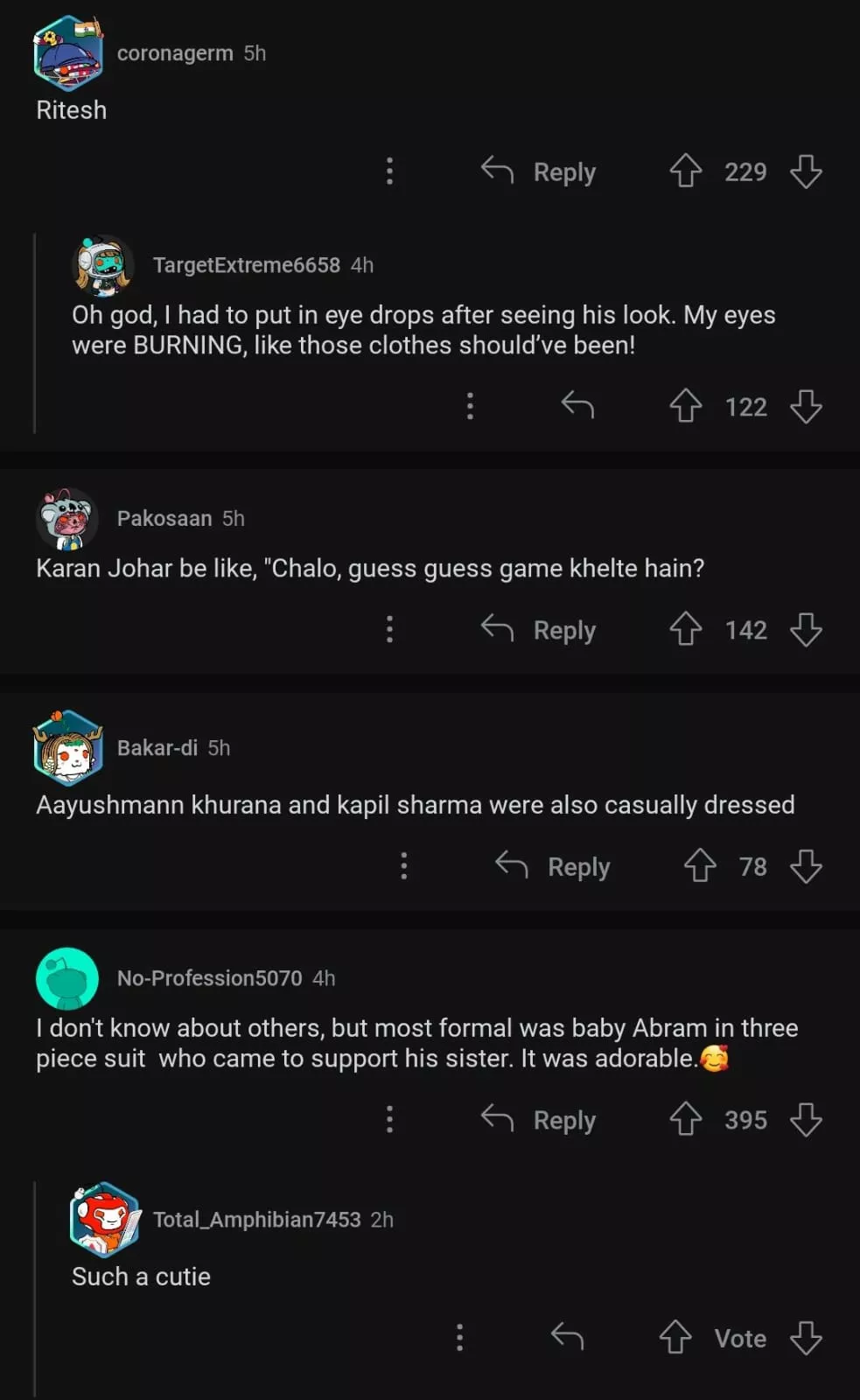View Pakosaan's profile via username

pyautogui.click(x=164, y=519)
